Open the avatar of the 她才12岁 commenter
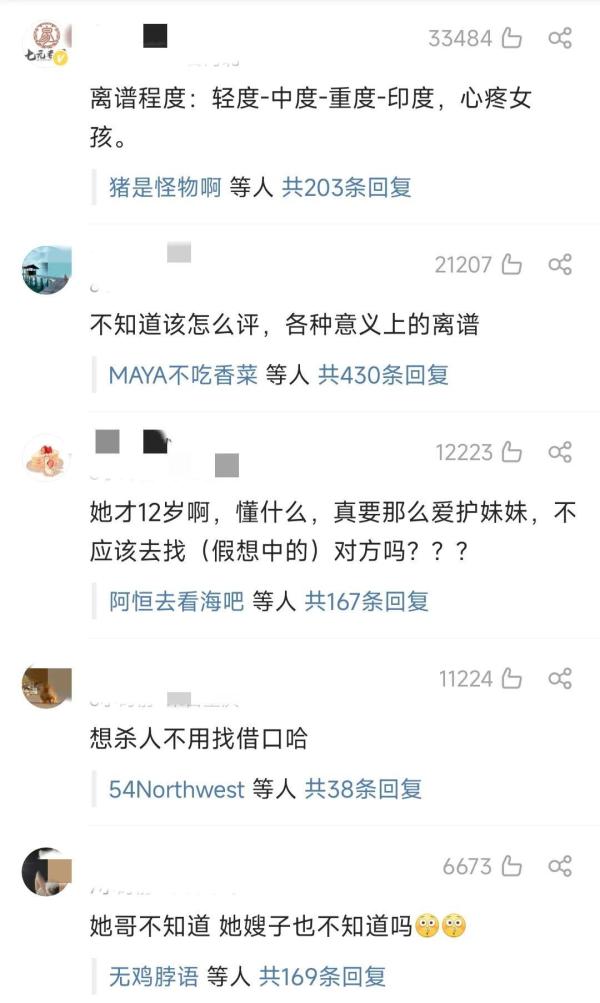 tap(46, 457)
